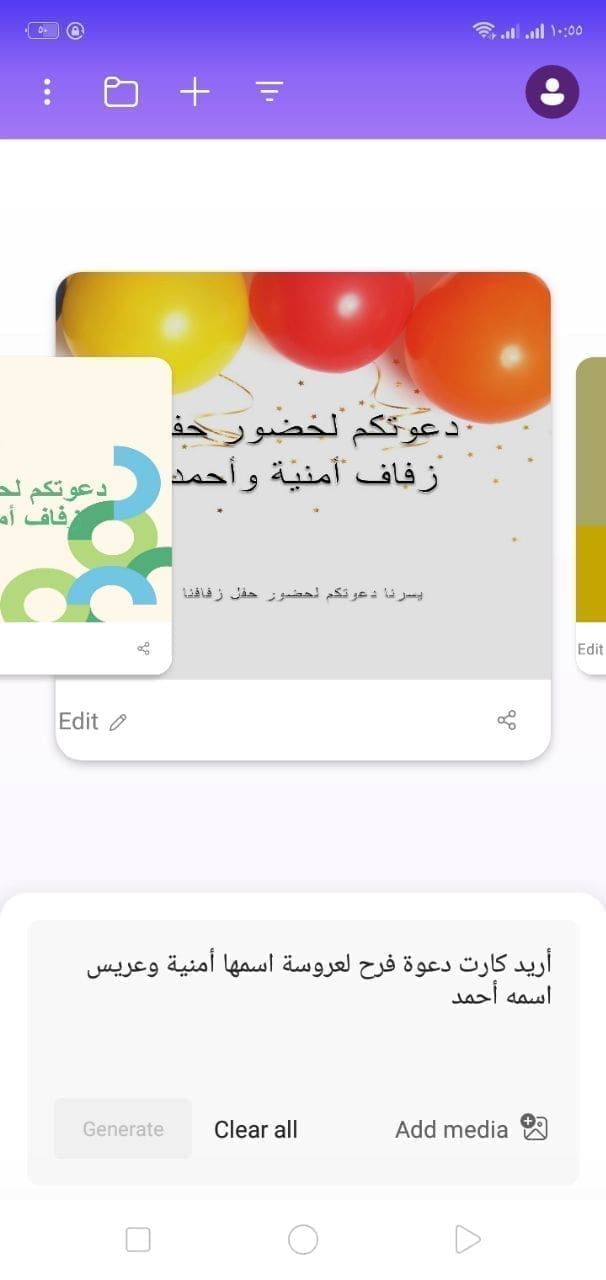Open the three-dot overflow menu
The height and width of the screenshot is (1280, 606).
click(x=47, y=92)
